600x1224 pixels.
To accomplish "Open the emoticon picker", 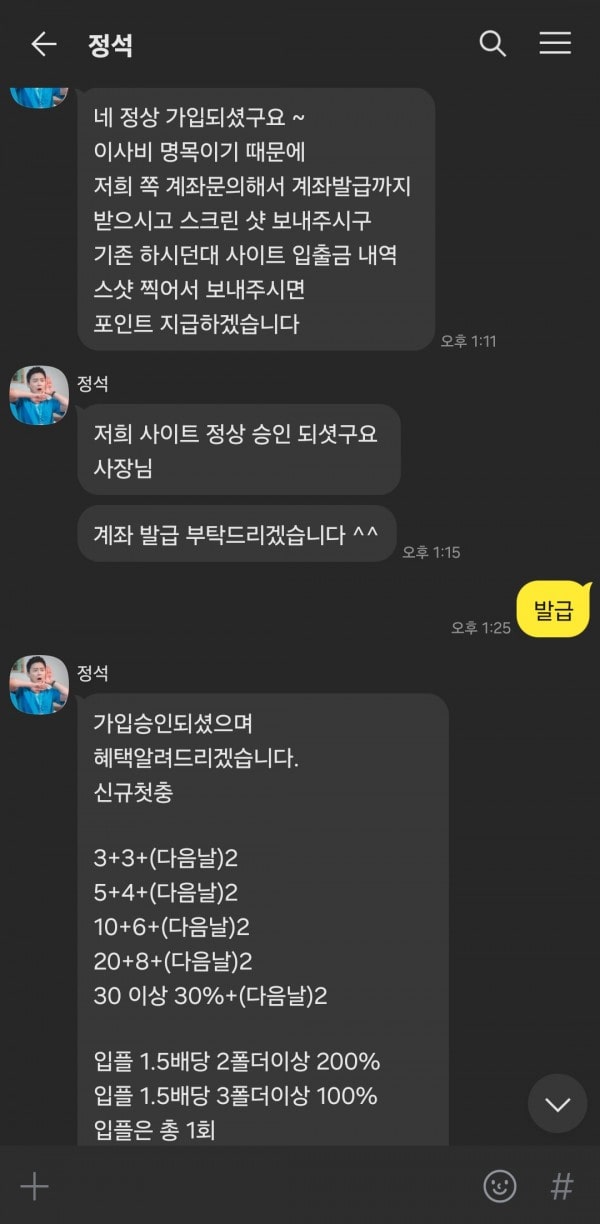I will pyautogui.click(x=500, y=1187).
